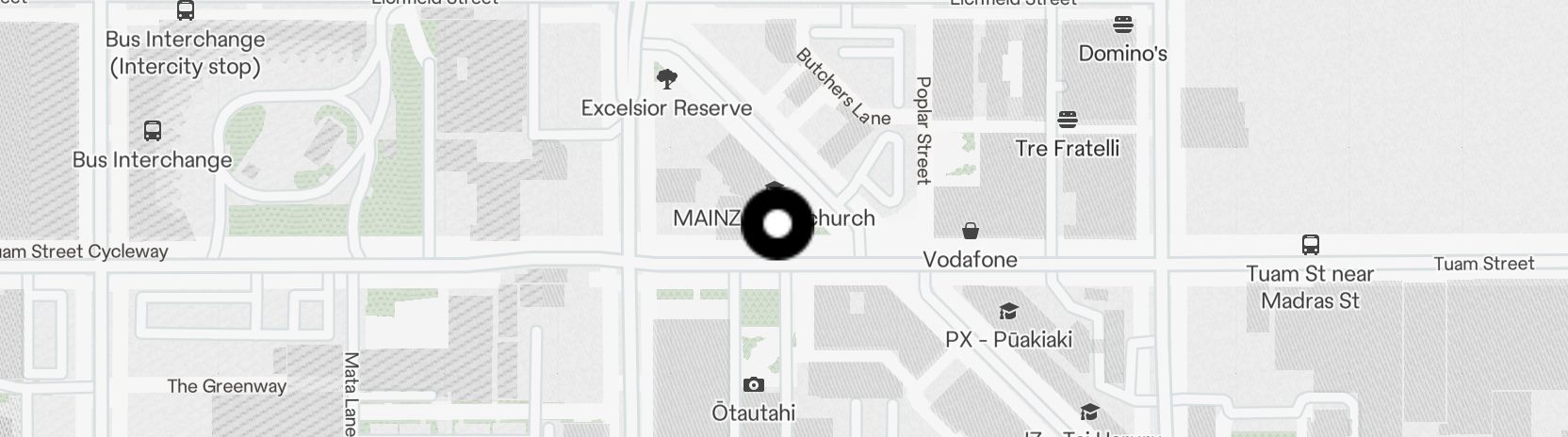Viewport: 1568px width, 437px height.
Task: Select the Tuam St near Madras St bus stop
Action: [x=1310, y=245]
